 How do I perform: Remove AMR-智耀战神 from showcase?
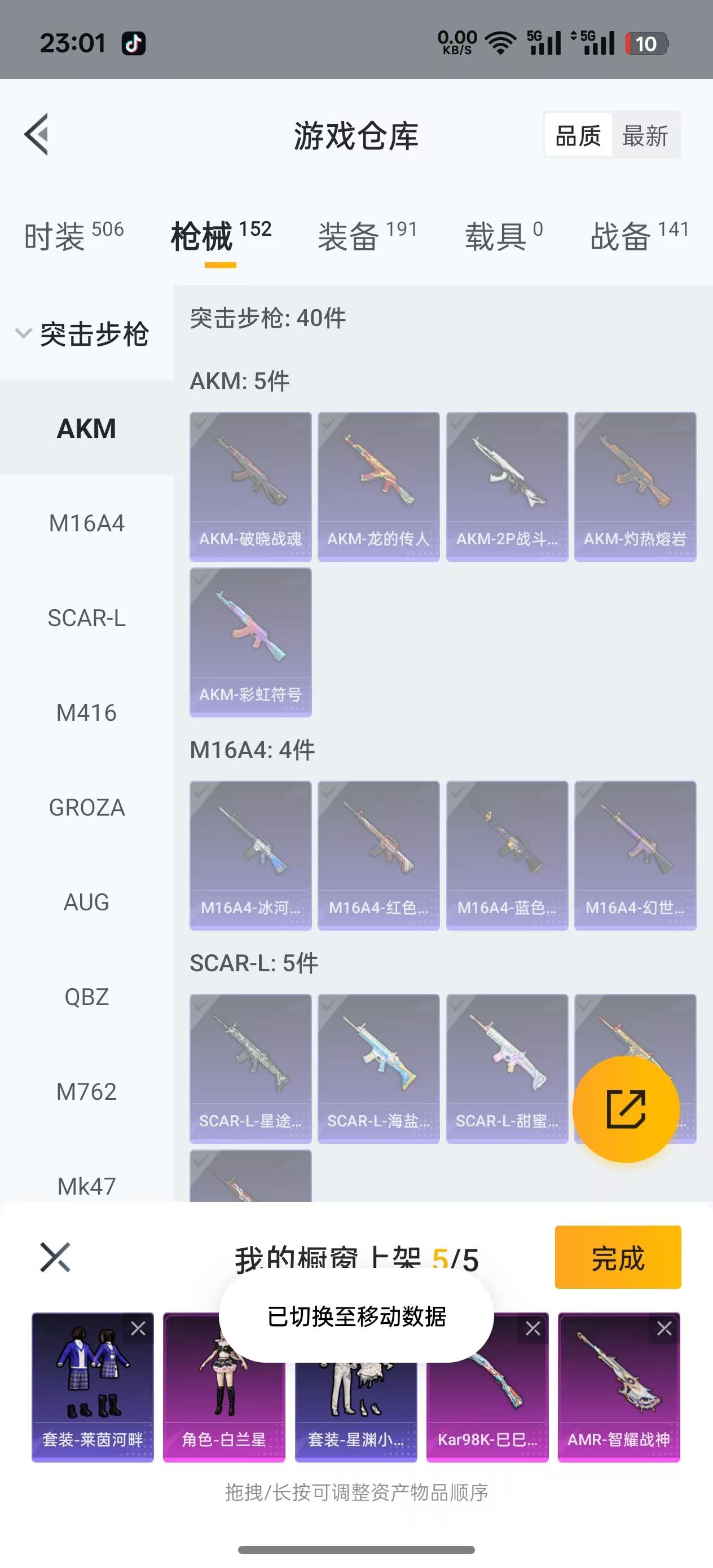[x=664, y=1329]
